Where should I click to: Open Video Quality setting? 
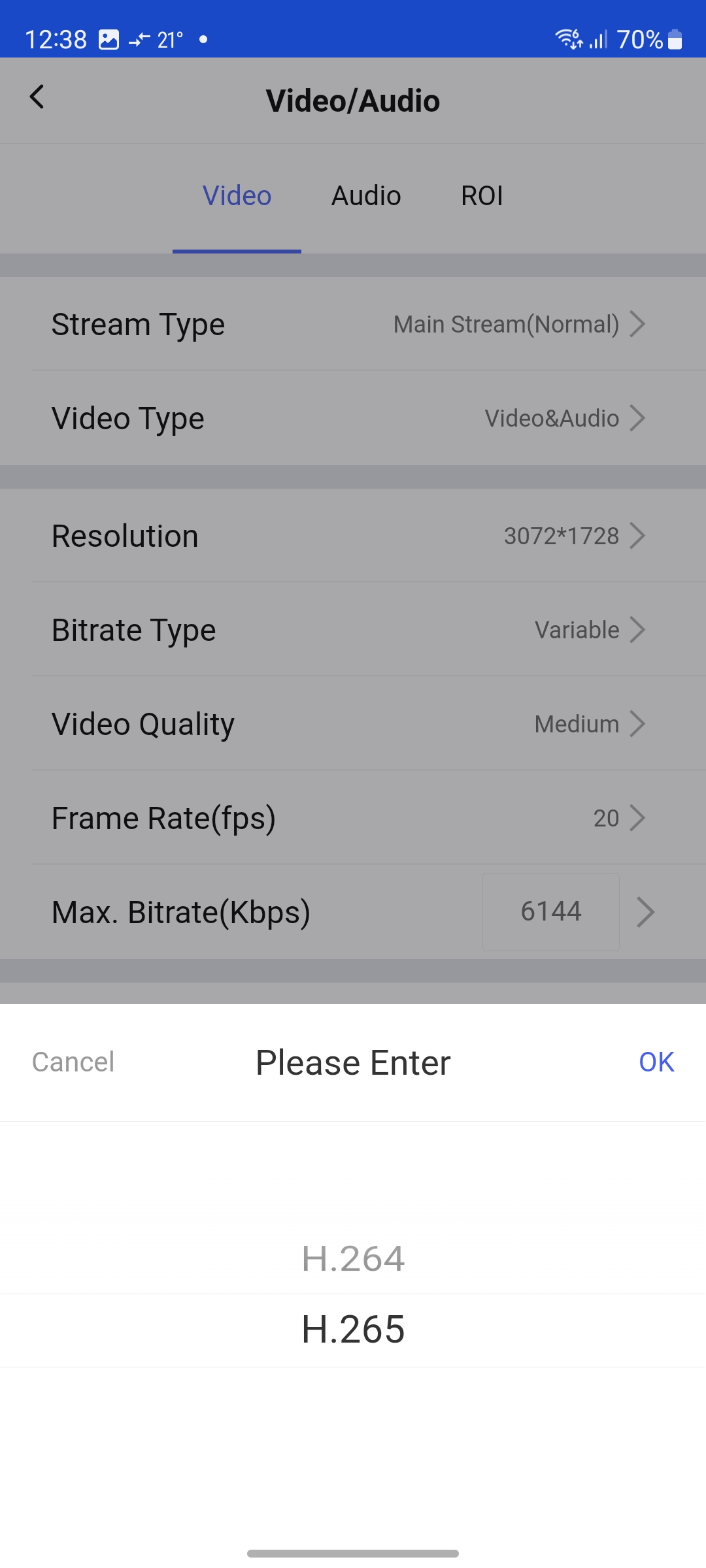353,724
